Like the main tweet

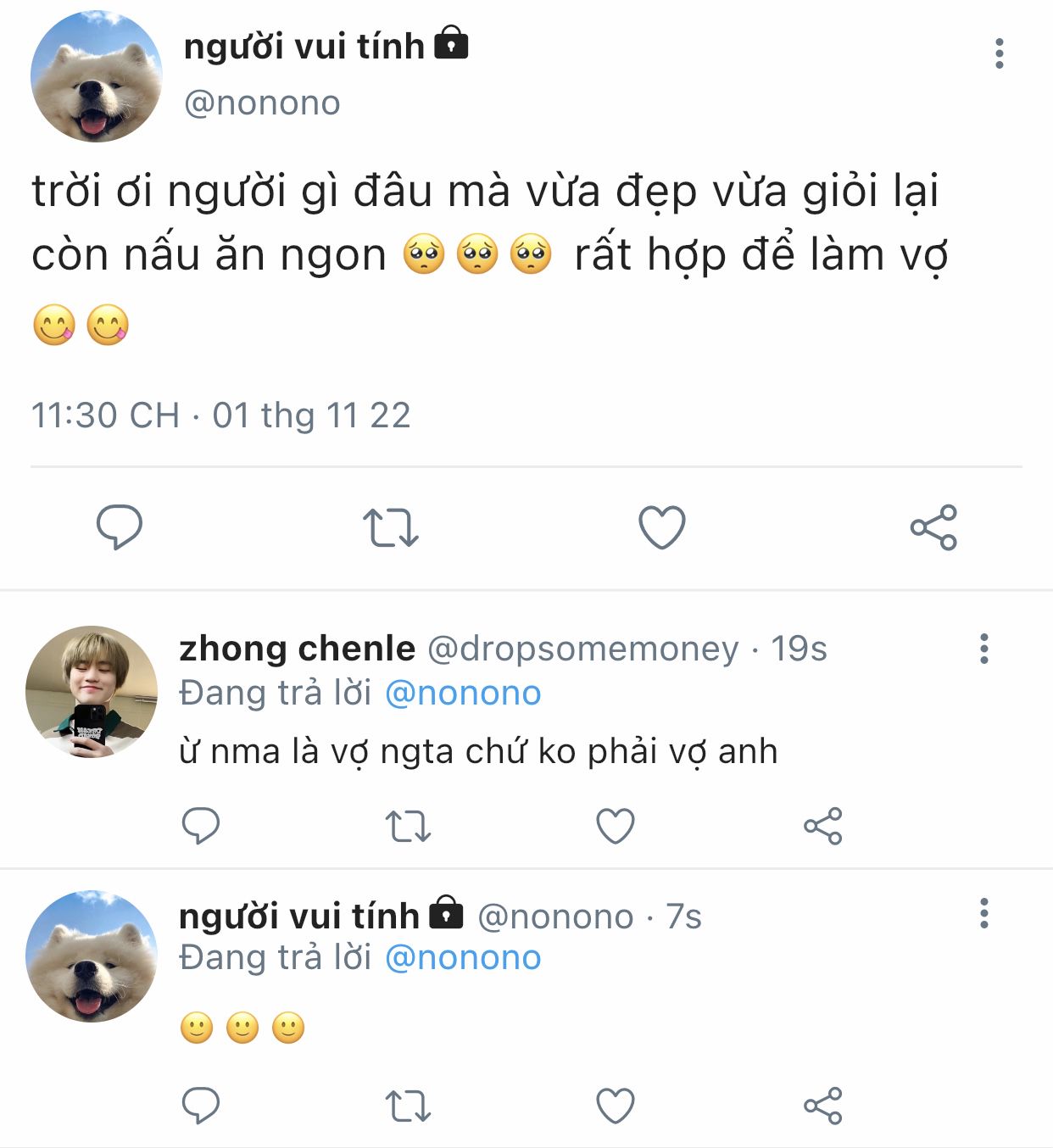[661, 527]
